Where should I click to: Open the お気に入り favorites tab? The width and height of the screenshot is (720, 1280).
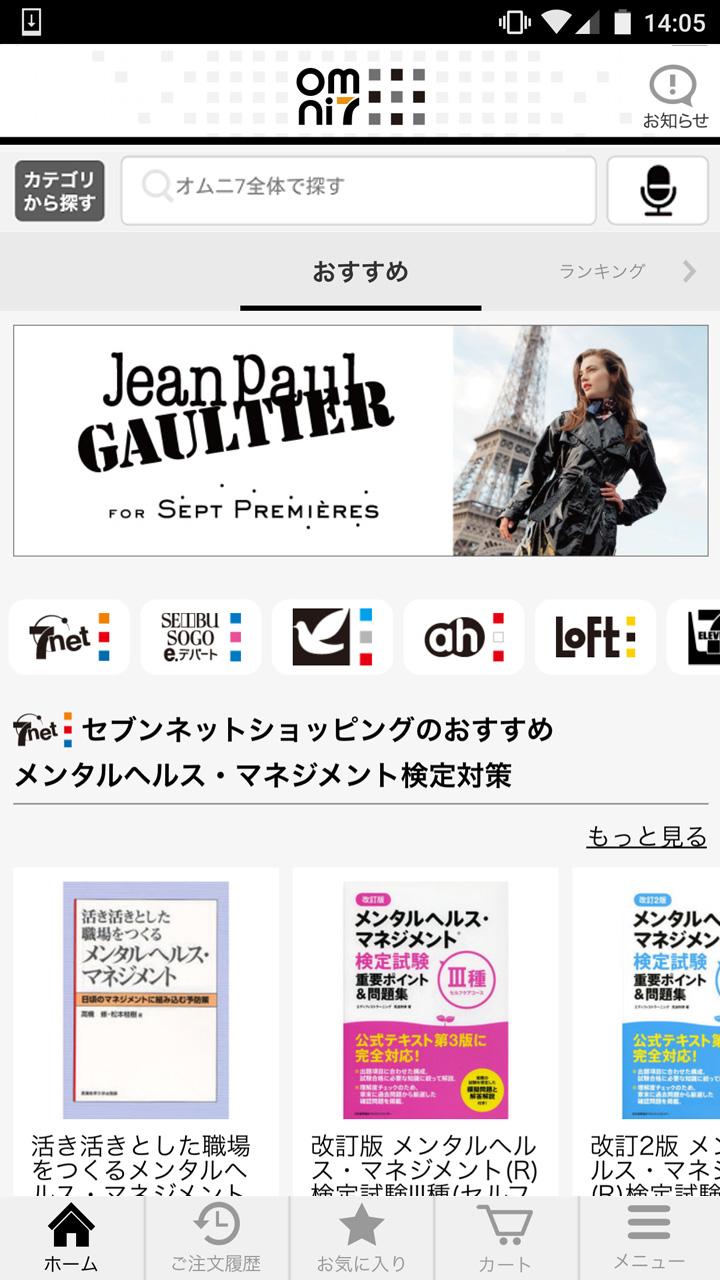(x=361, y=1238)
